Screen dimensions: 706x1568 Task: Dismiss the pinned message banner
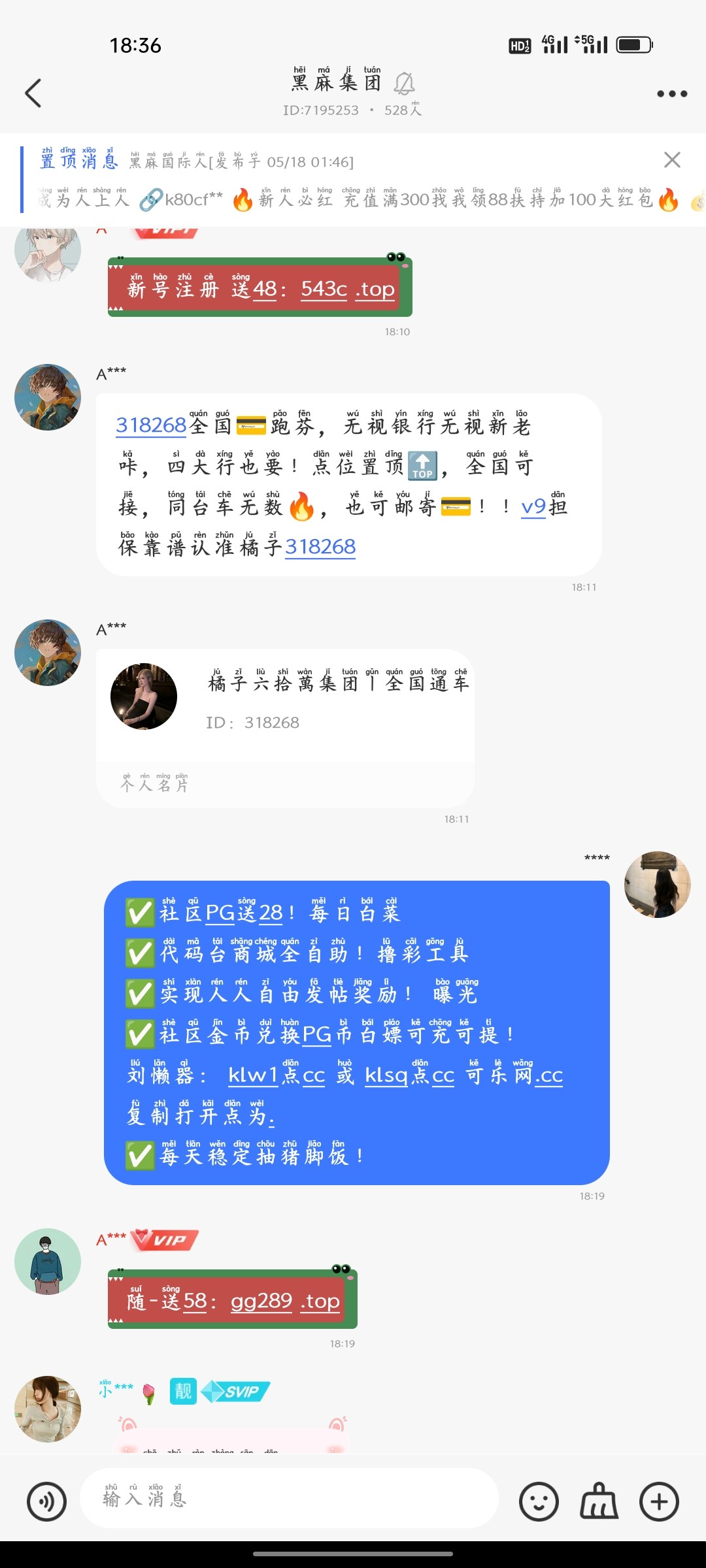(x=672, y=159)
